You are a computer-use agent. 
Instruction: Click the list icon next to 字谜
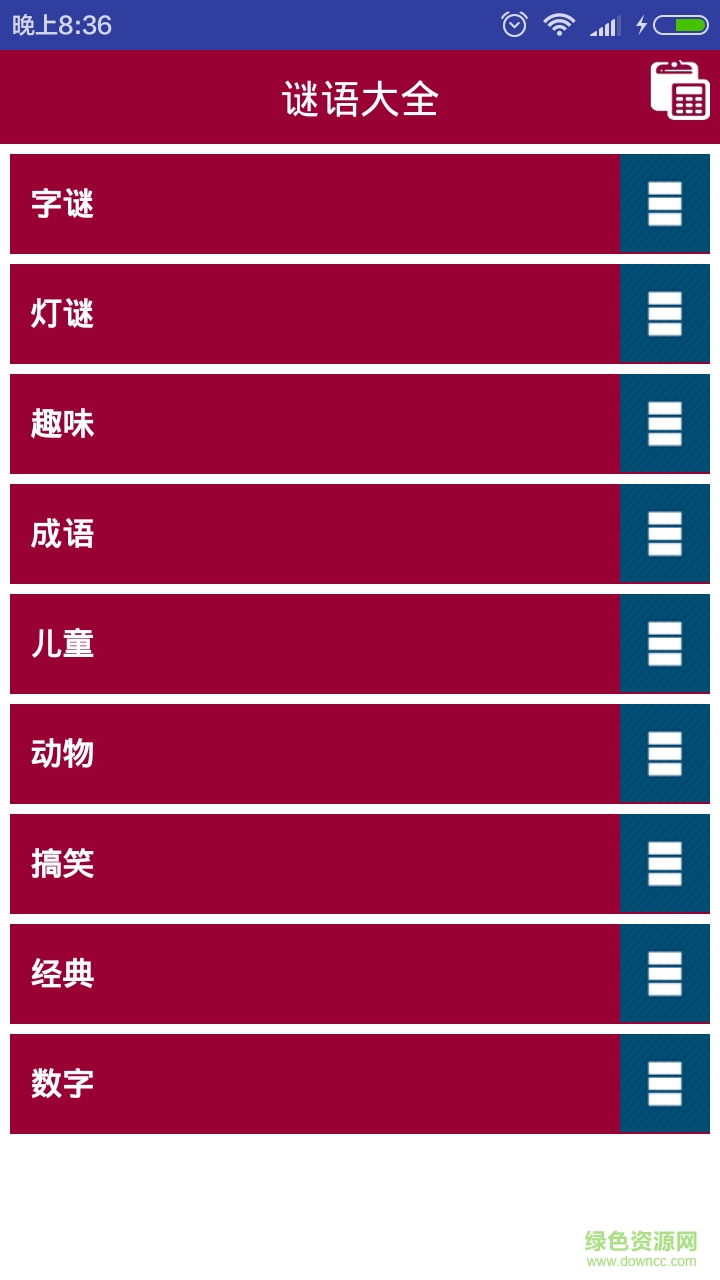[x=664, y=203]
